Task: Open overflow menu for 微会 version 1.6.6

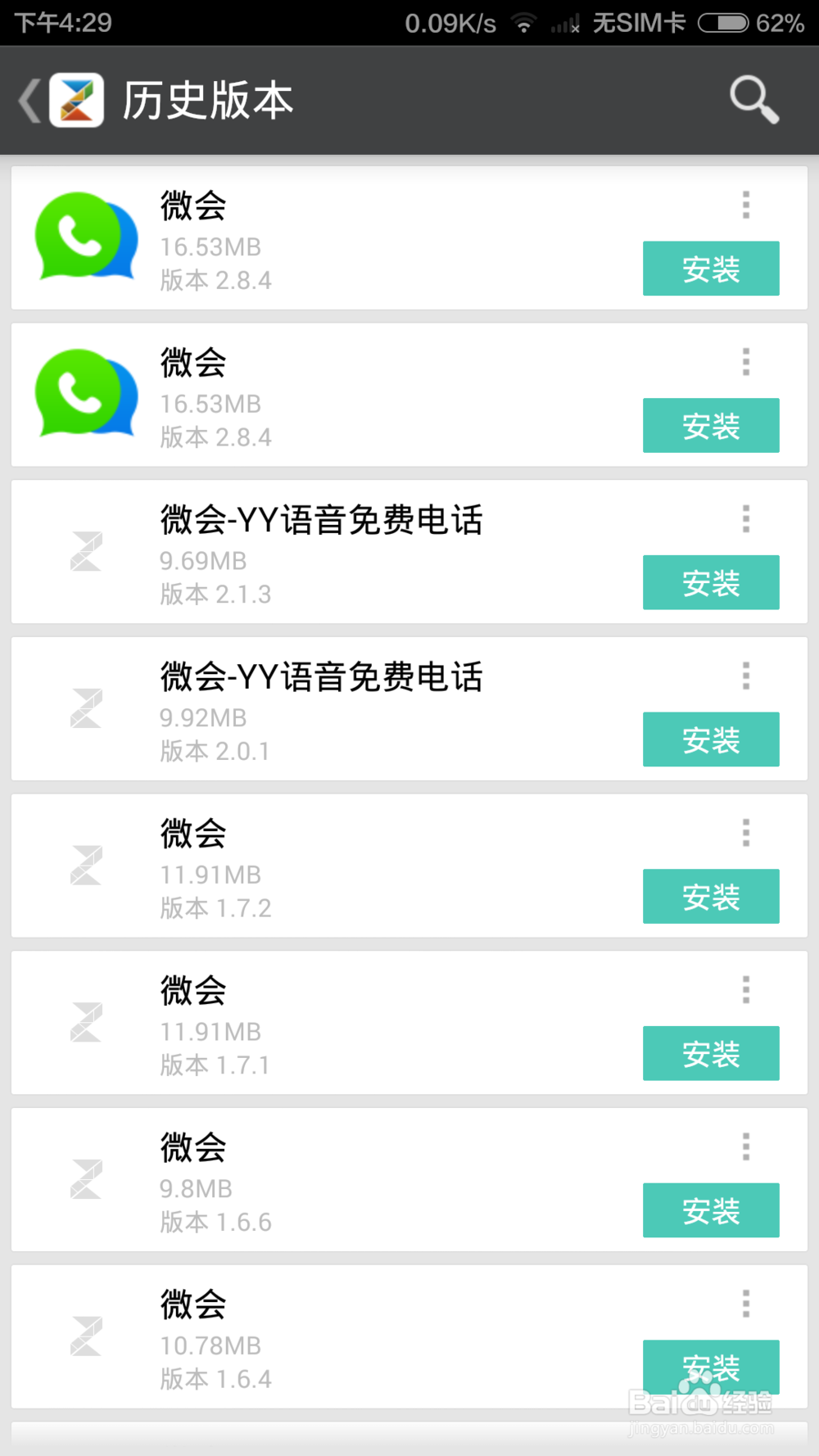Action: (x=746, y=1145)
